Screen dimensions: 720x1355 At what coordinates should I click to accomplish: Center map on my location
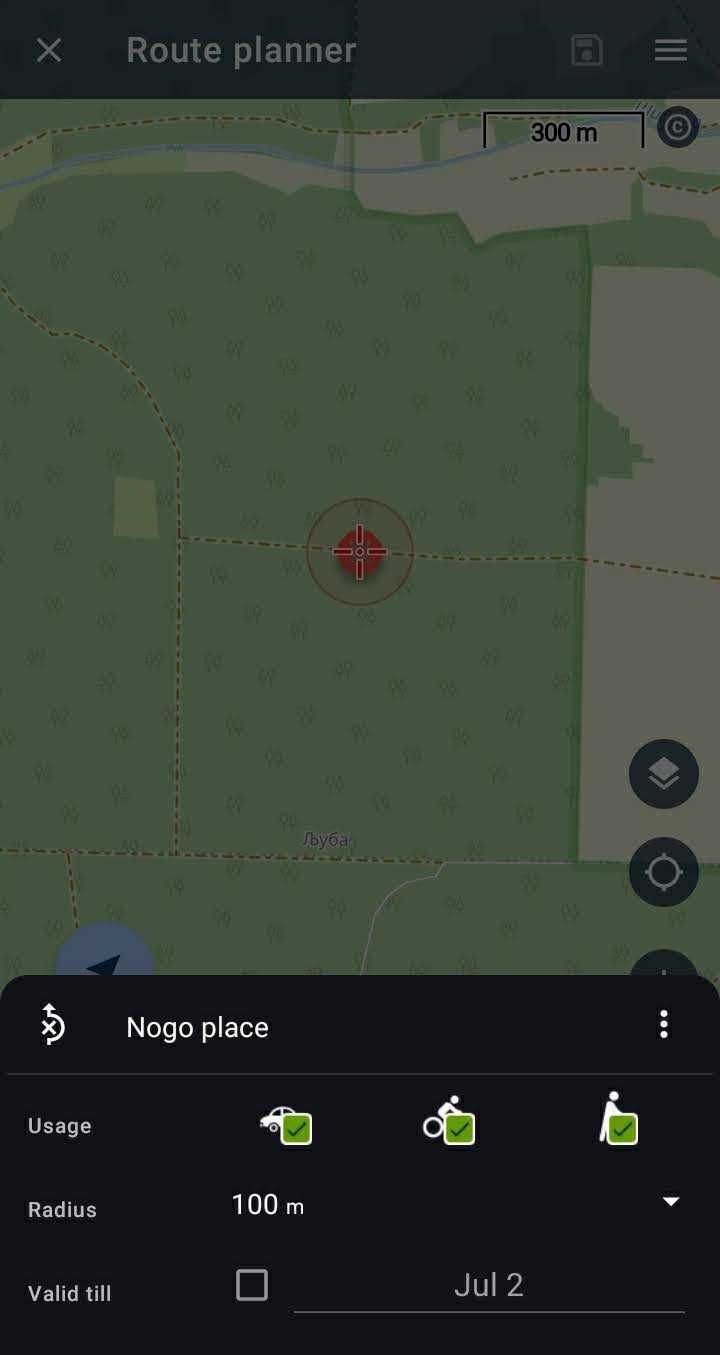click(664, 872)
